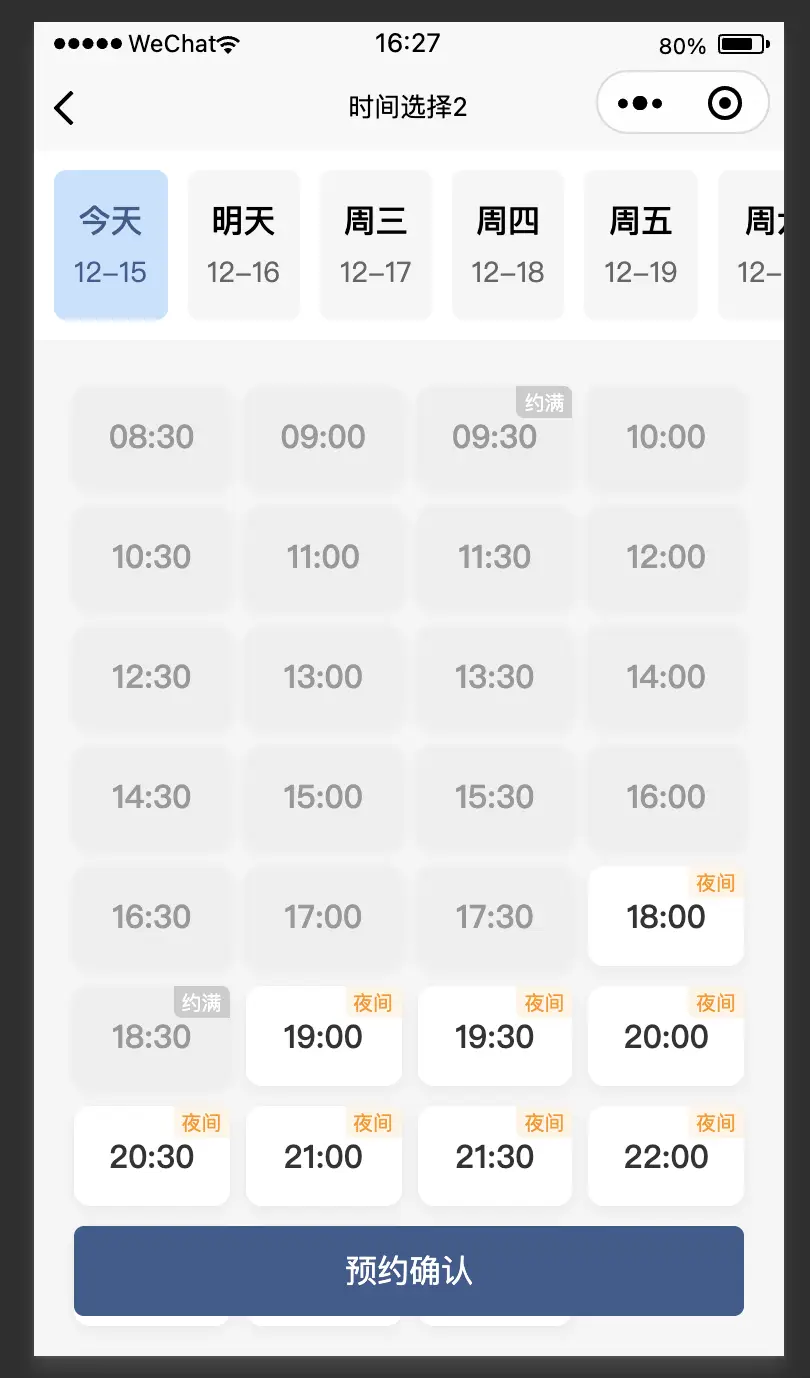810x1378 pixels.
Task: Go back using the top-left arrow
Action: point(65,108)
